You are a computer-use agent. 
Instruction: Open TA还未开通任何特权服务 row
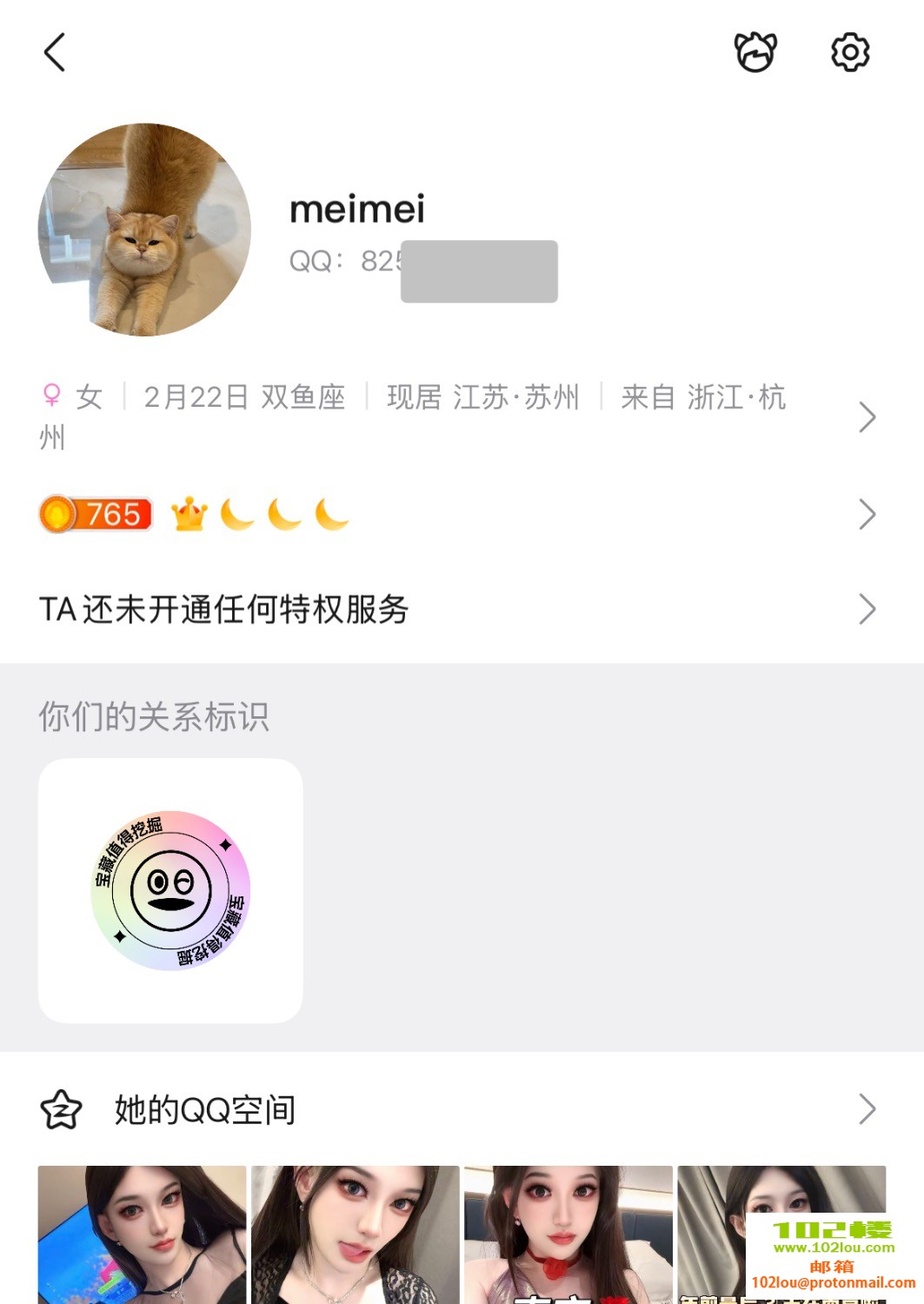(x=452, y=609)
